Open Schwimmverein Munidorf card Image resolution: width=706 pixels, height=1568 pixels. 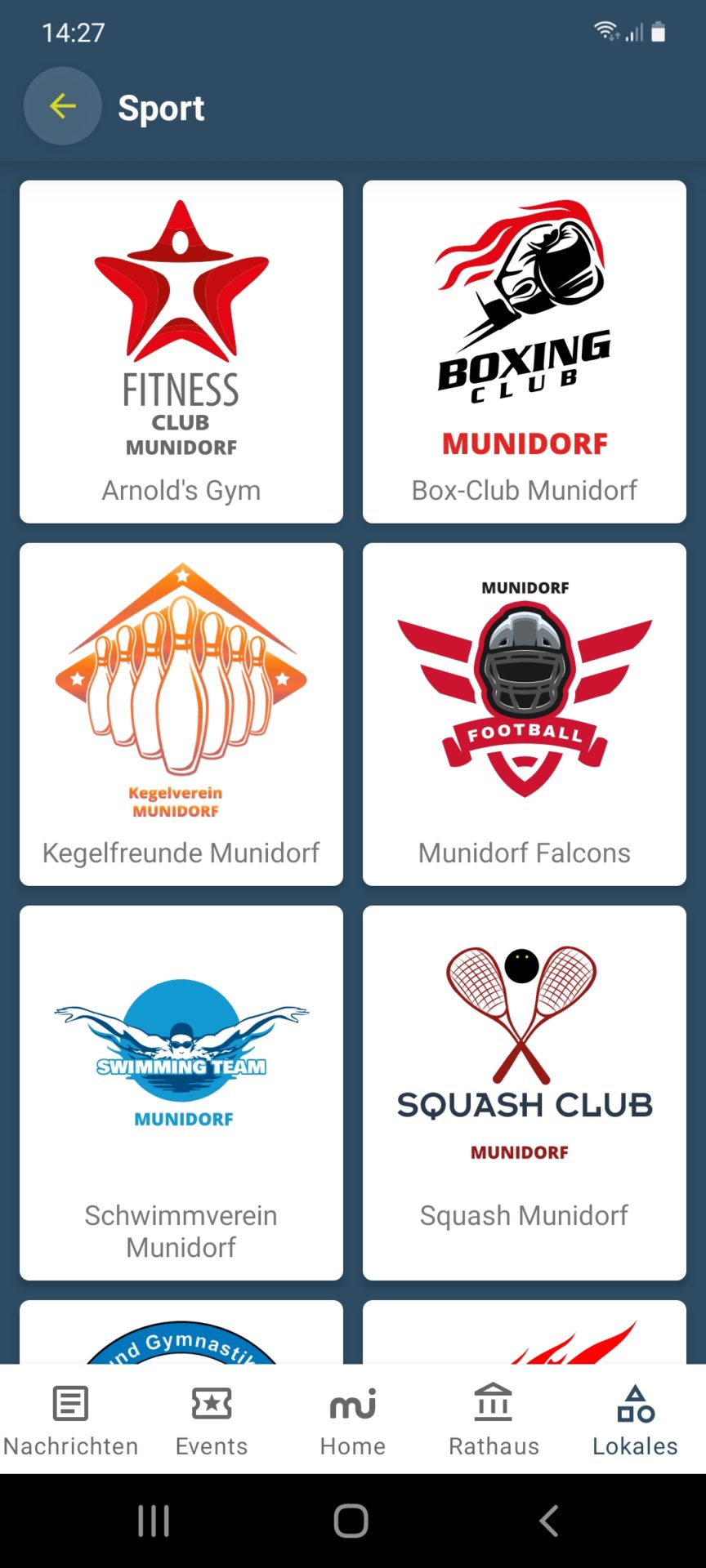click(x=181, y=1092)
